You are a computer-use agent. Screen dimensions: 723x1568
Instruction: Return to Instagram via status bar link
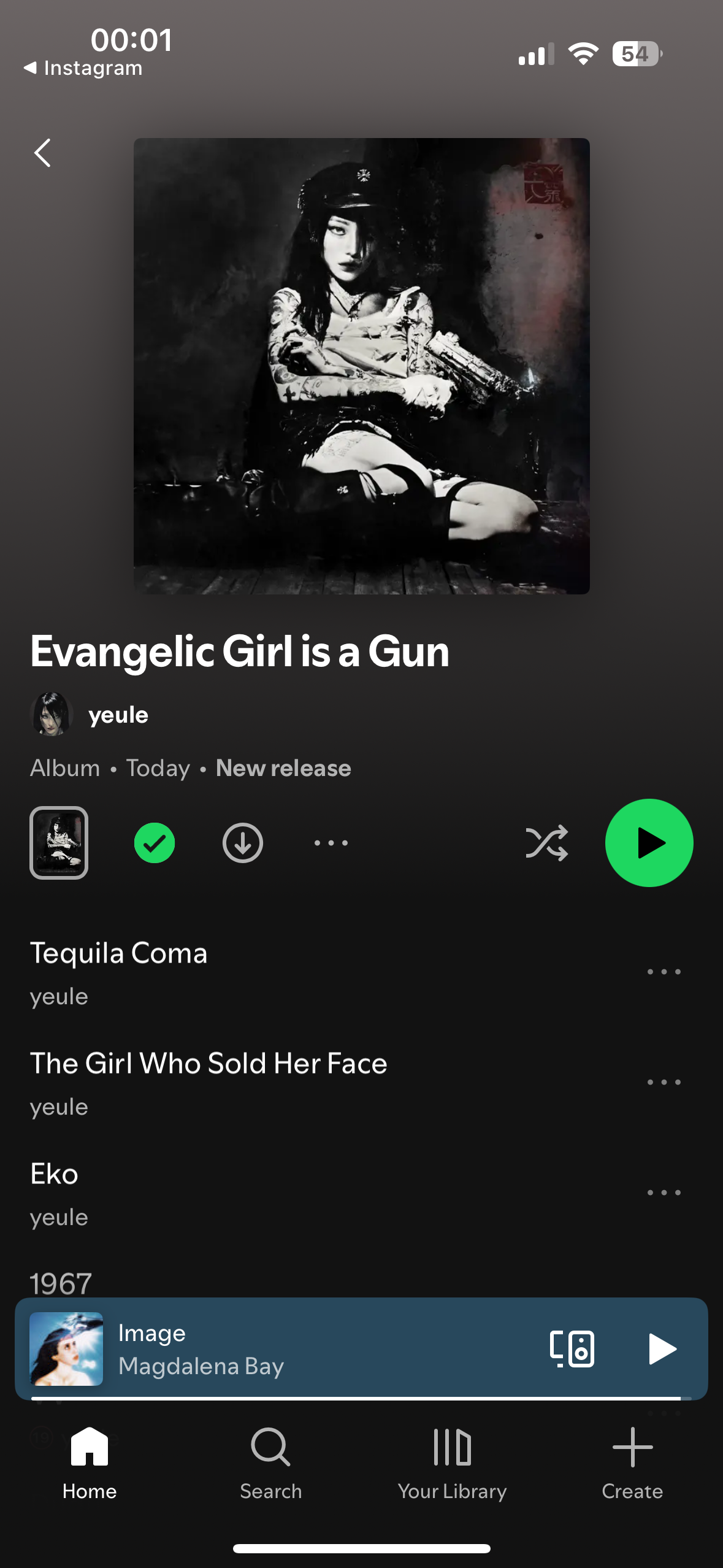[83, 68]
